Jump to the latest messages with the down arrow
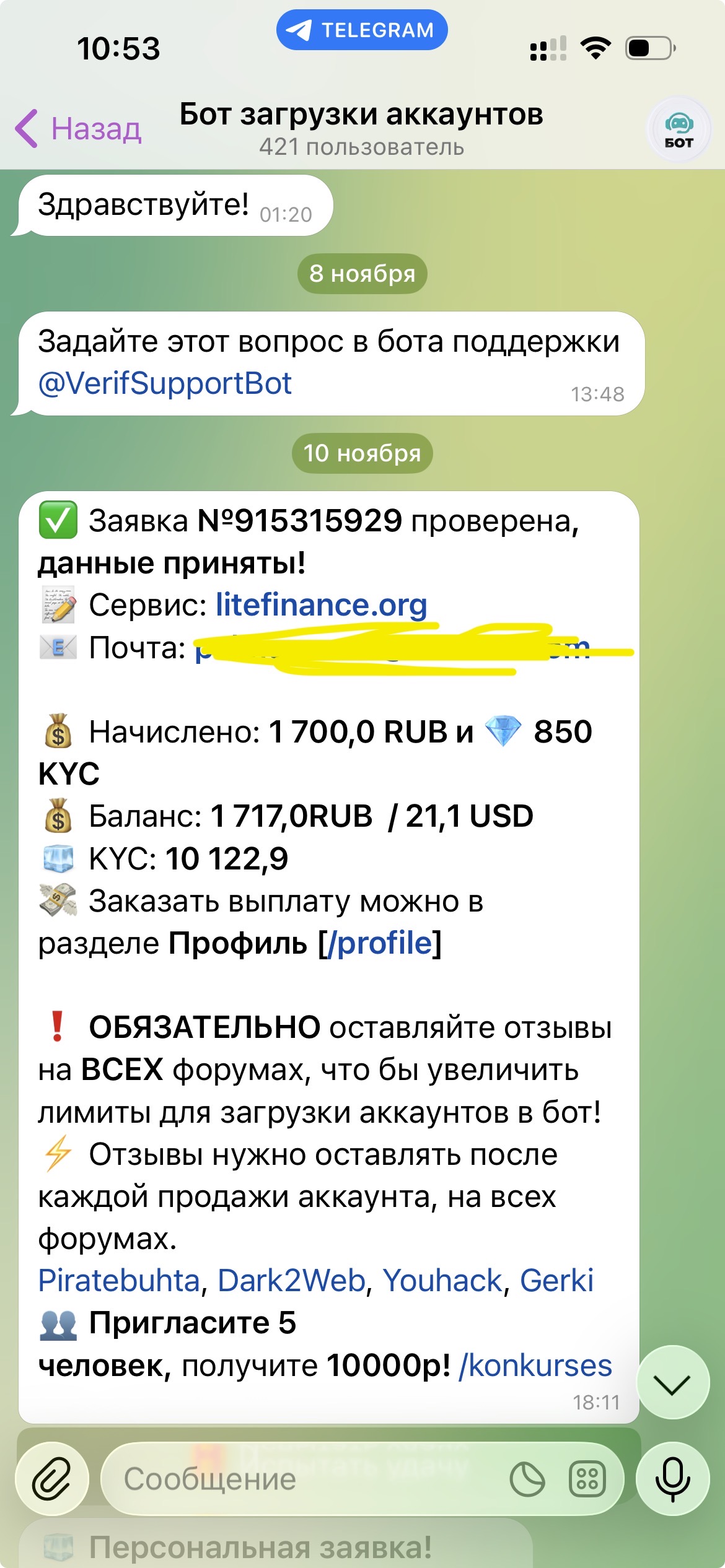 pos(672,1382)
